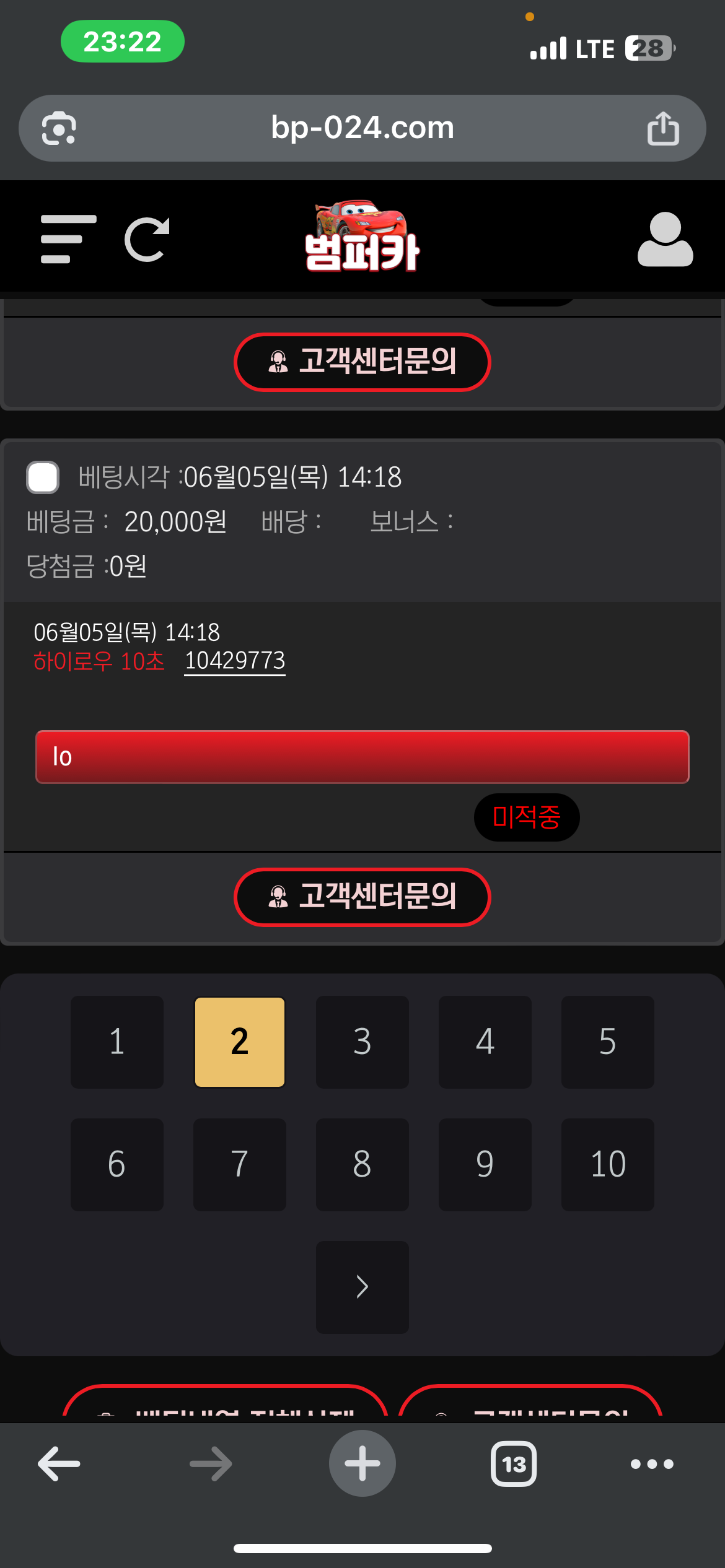
Task: Go to page 7
Action: 240,1164
